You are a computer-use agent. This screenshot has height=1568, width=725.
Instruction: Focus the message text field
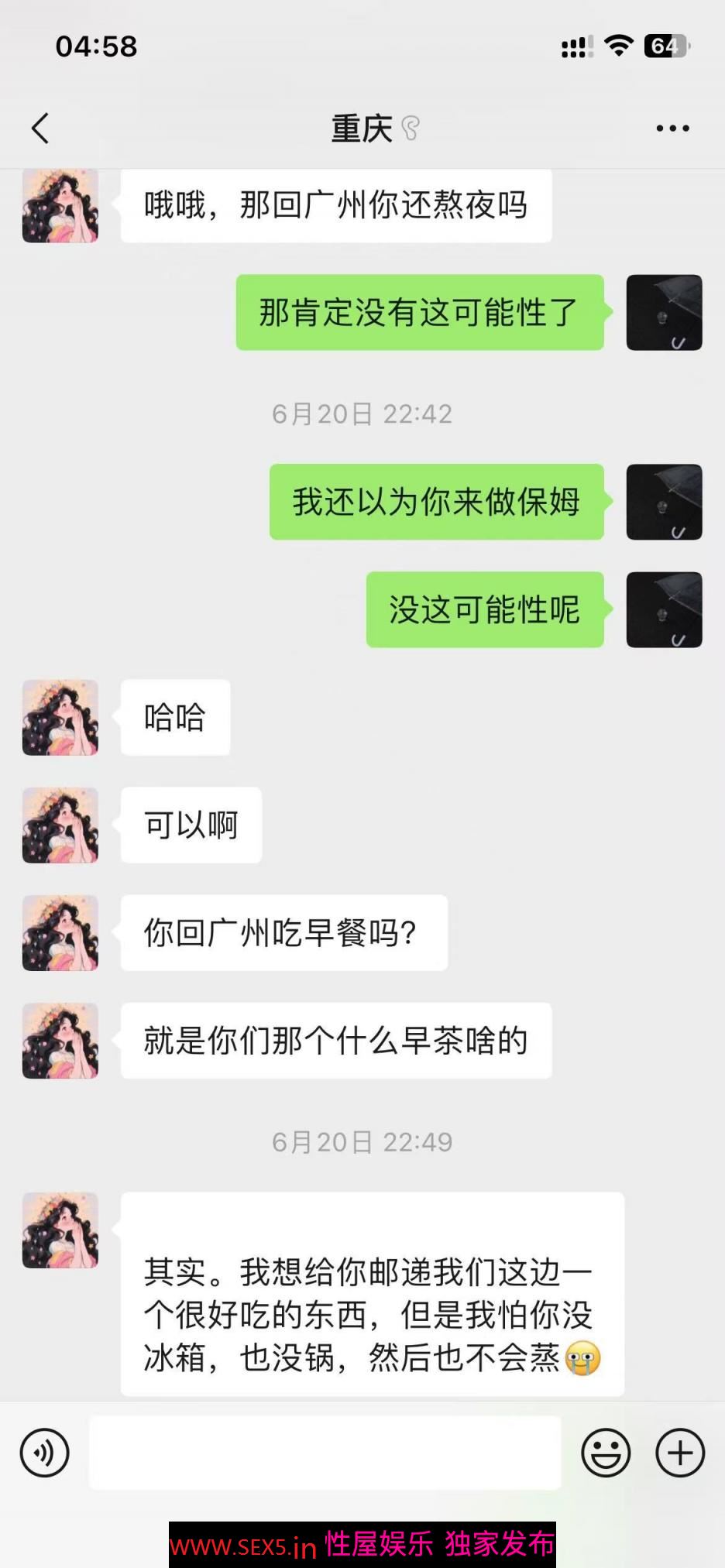click(325, 1453)
